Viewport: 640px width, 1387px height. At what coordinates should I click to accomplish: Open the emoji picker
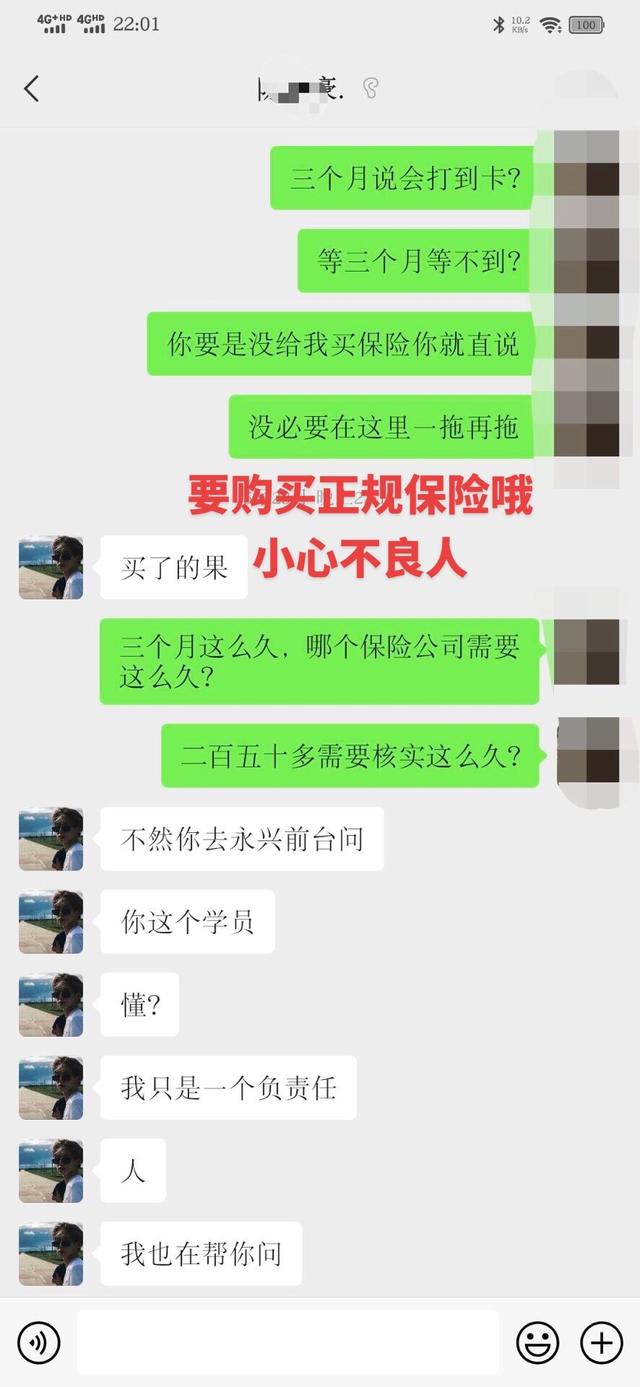537,1342
